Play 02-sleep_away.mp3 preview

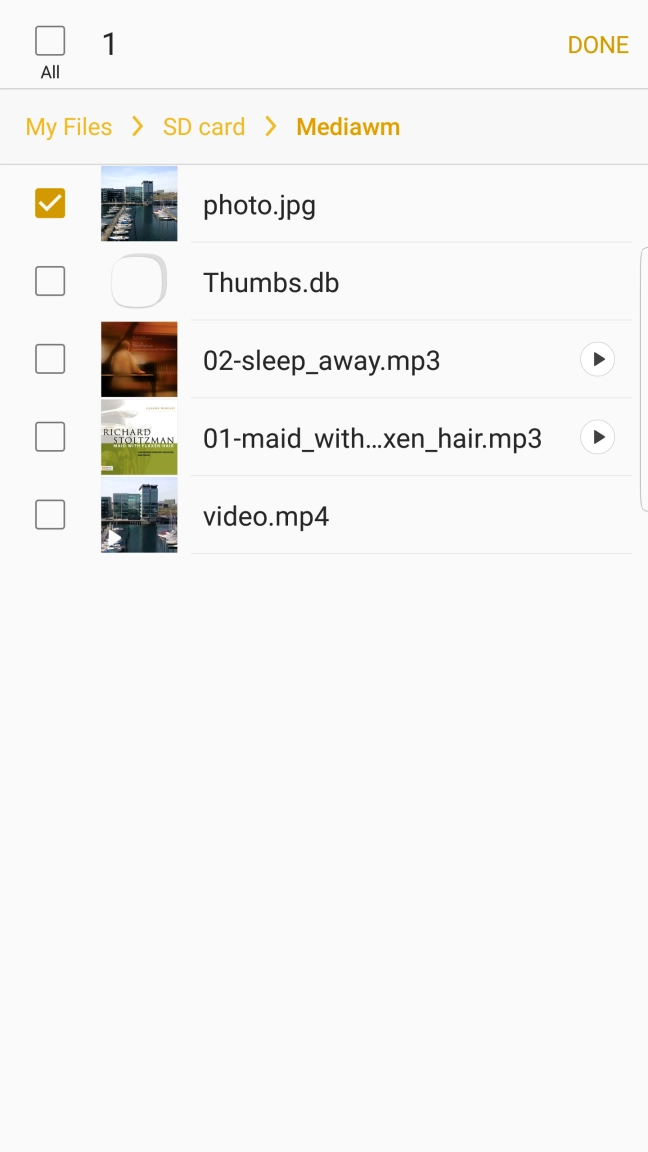[x=597, y=359]
